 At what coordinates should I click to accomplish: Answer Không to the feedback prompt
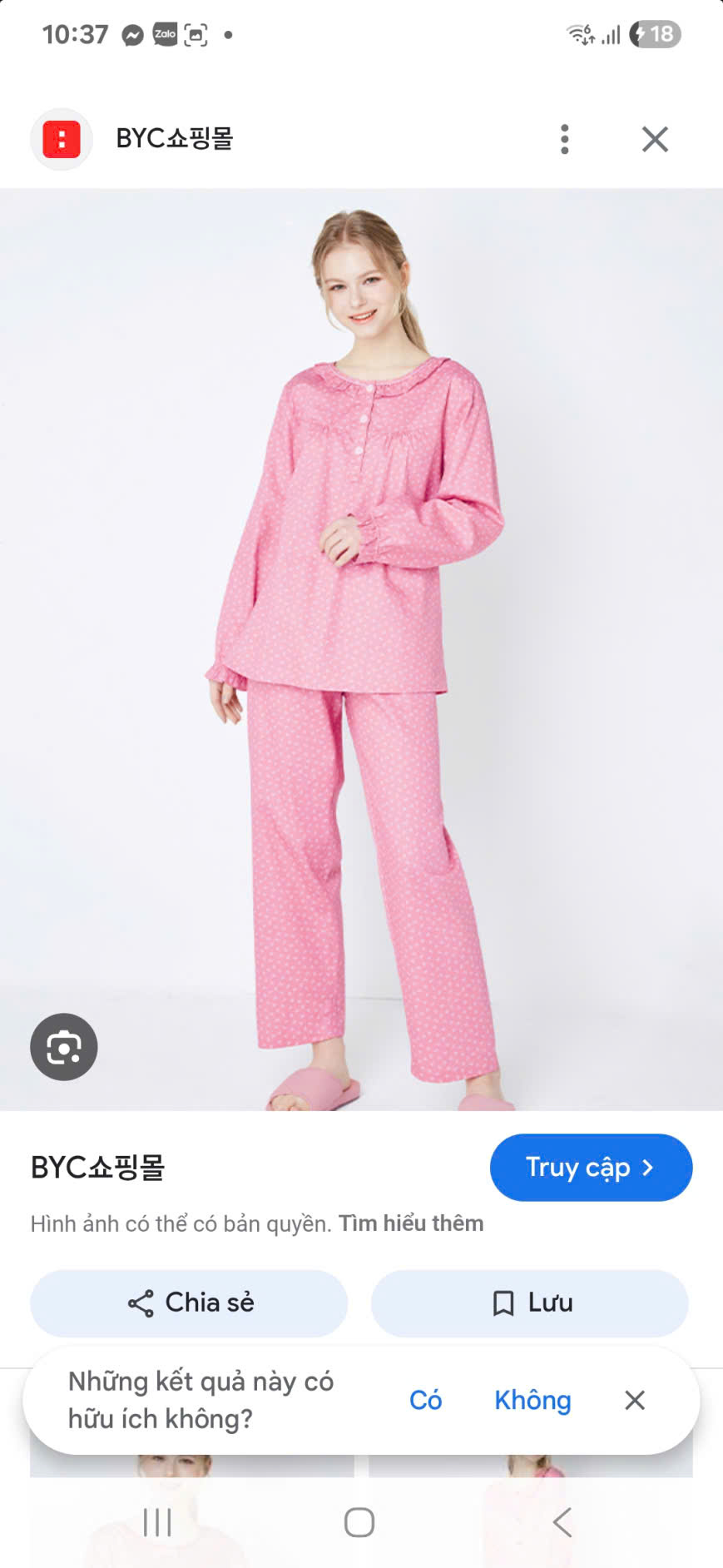click(x=532, y=1400)
